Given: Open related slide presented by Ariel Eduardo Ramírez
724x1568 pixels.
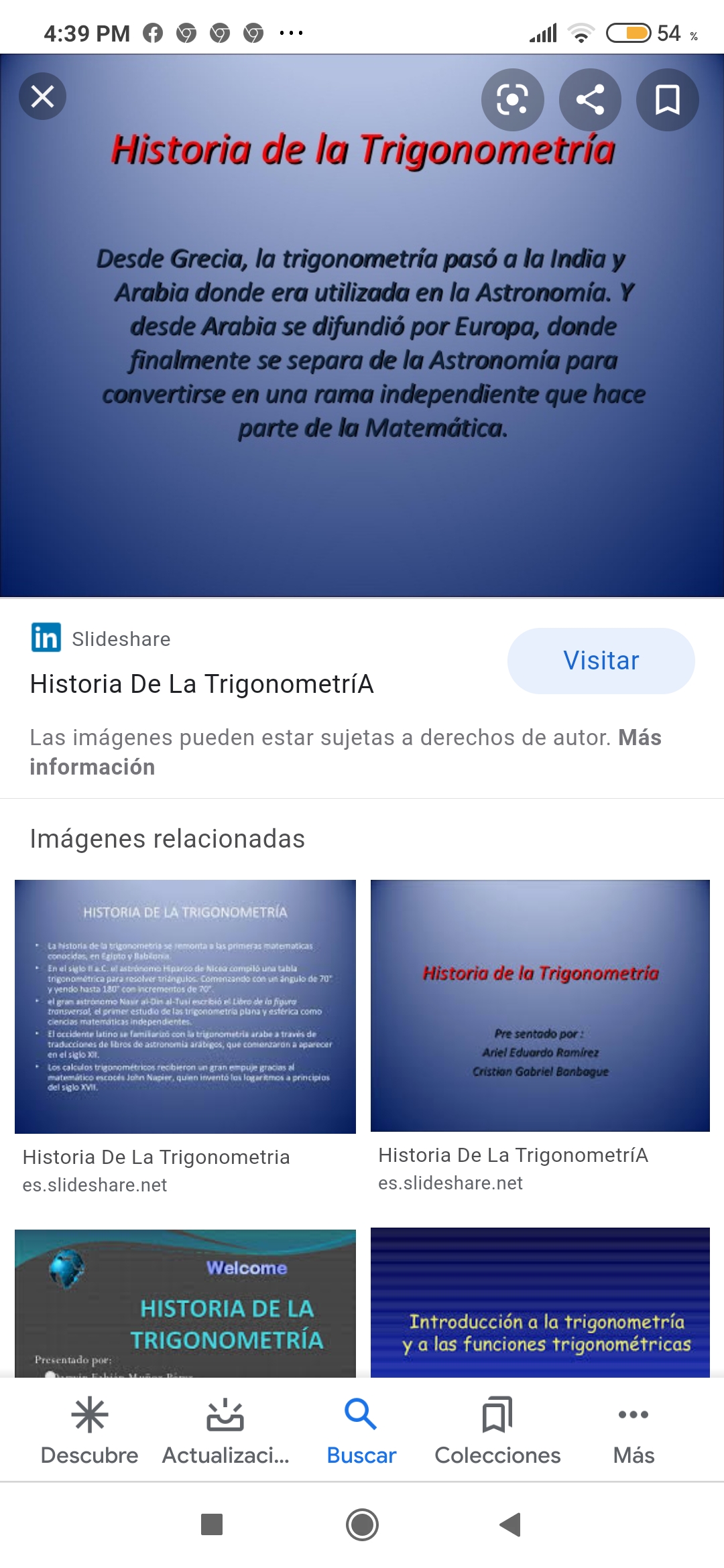Looking at the screenshot, I should (540, 1005).
